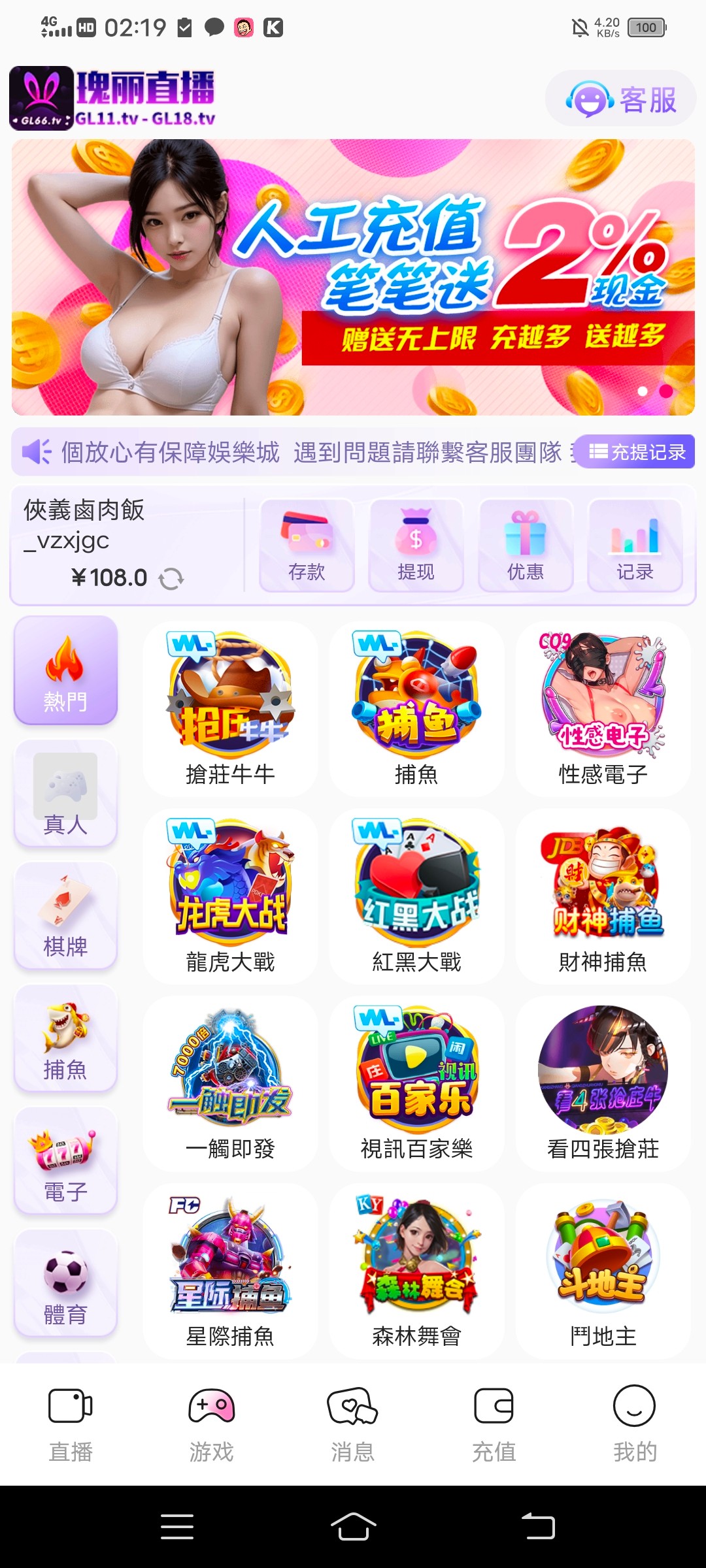Open the 搶莊牛牛 game
This screenshot has height=1568, width=706.
pyautogui.click(x=230, y=708)
